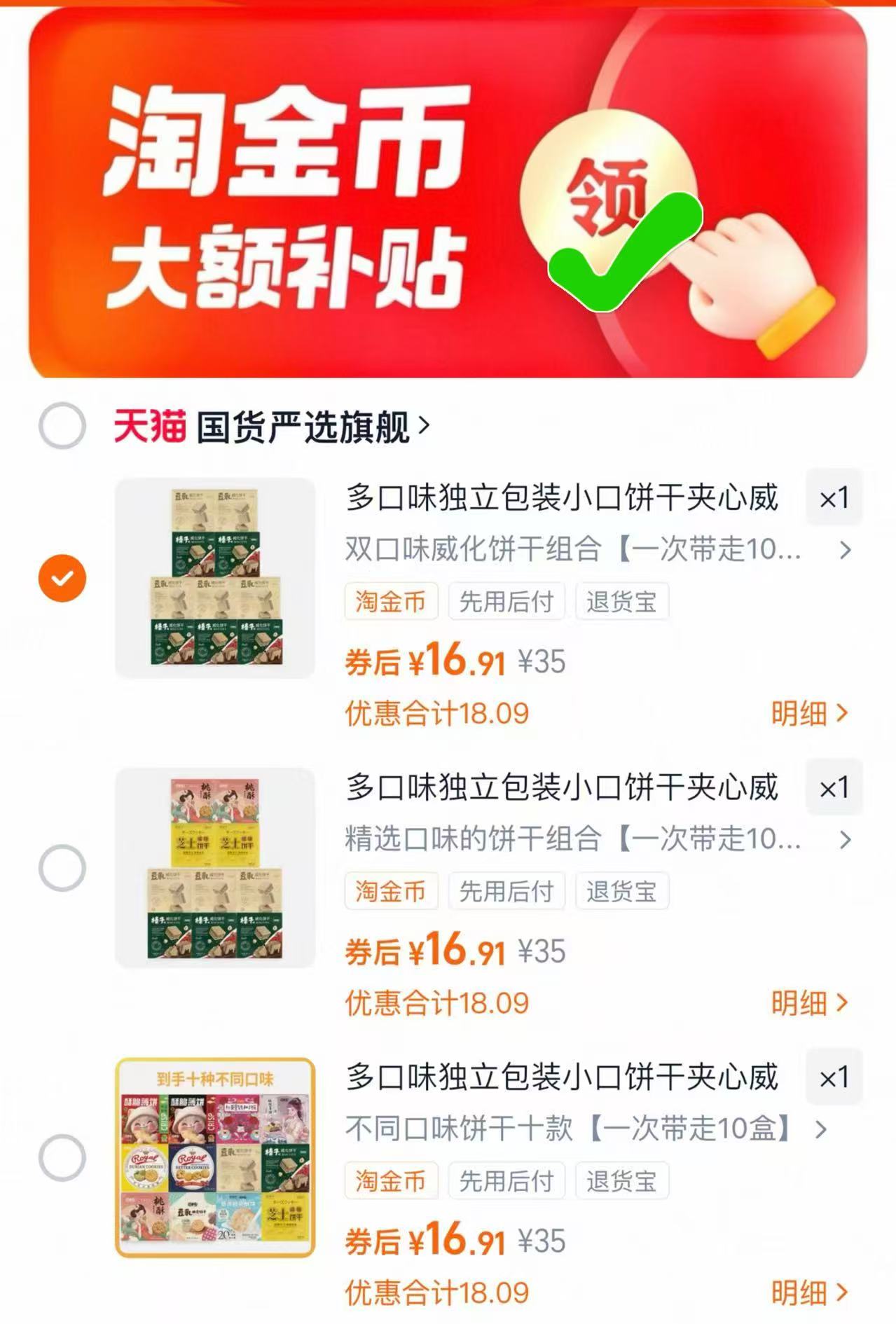This screenshot has width=896, height=1324.
Task: Edit quantity ×1 for 不同口味饼干十款
Action: point(834,1077)
